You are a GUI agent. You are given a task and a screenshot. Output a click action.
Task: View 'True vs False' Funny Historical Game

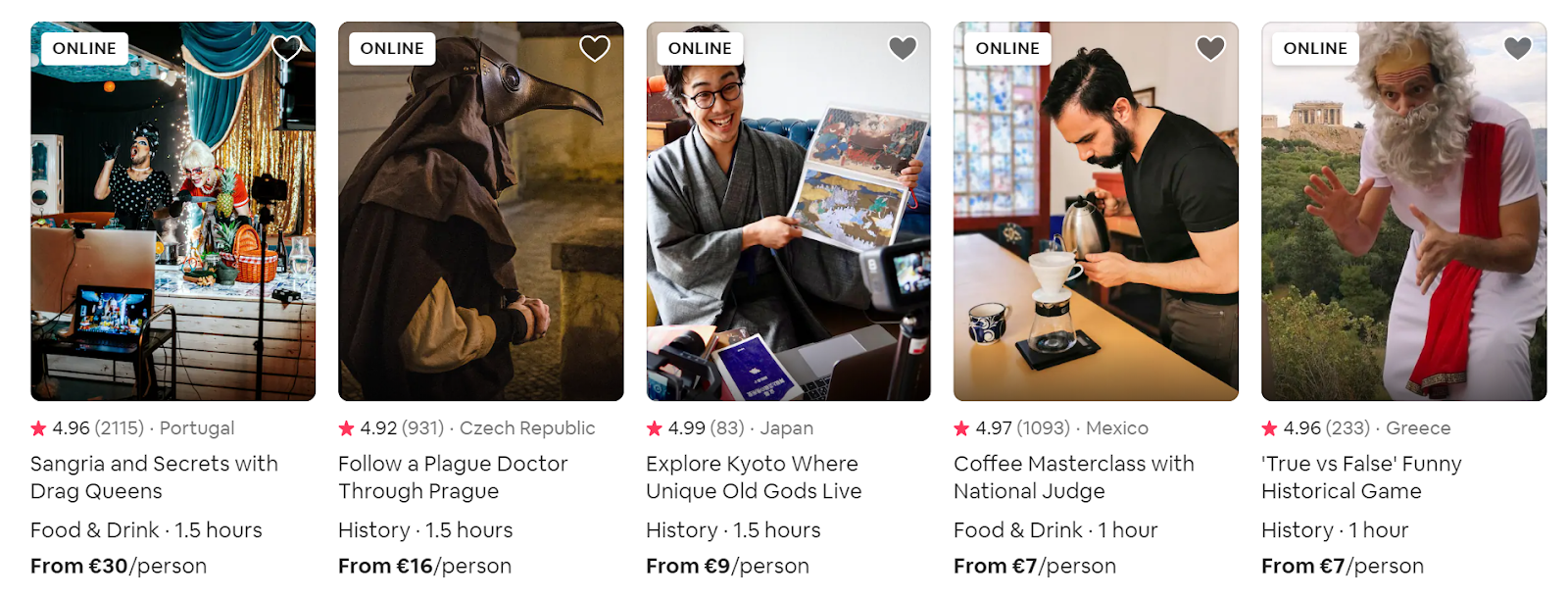click(x=1361, y=476)
